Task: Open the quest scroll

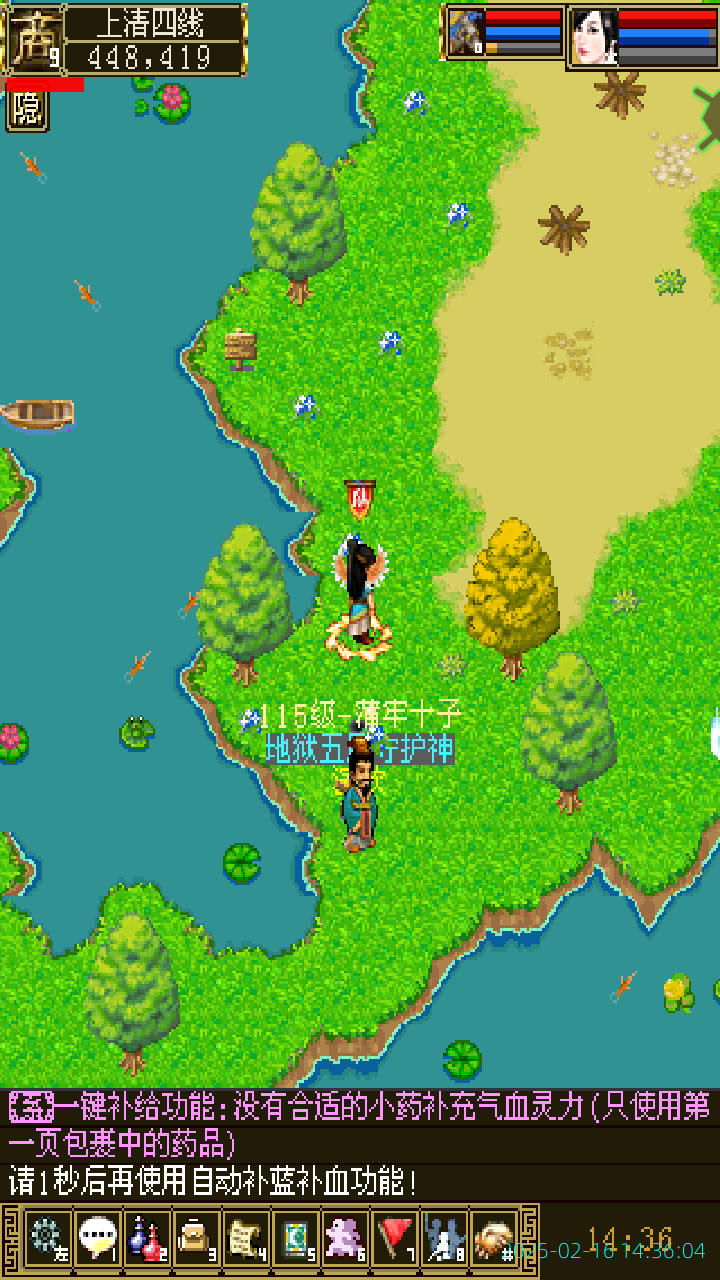Action: coord(246,1239)
